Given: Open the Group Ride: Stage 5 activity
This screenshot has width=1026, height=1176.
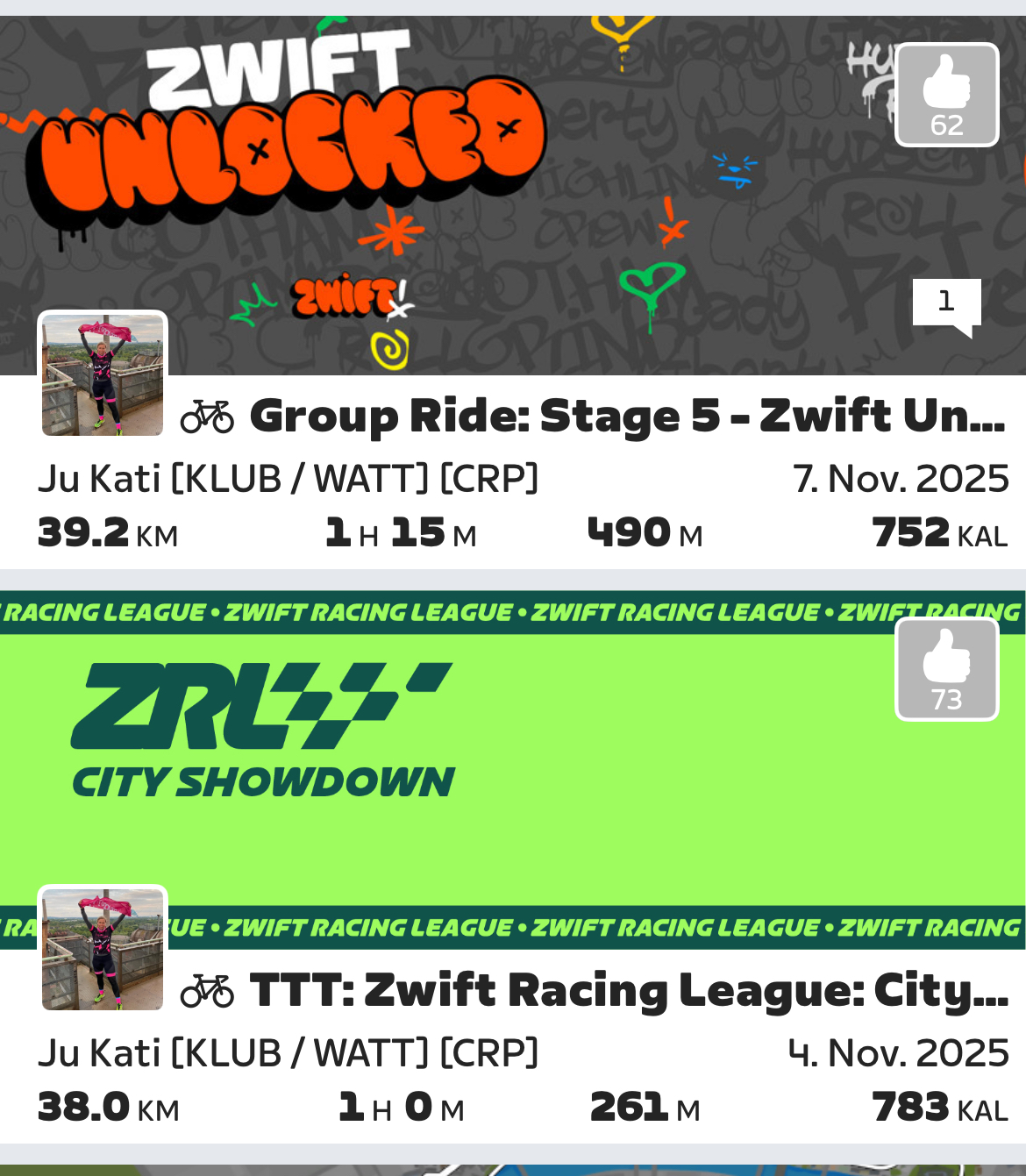Looking at the screenshot, I should click(626, 416).
